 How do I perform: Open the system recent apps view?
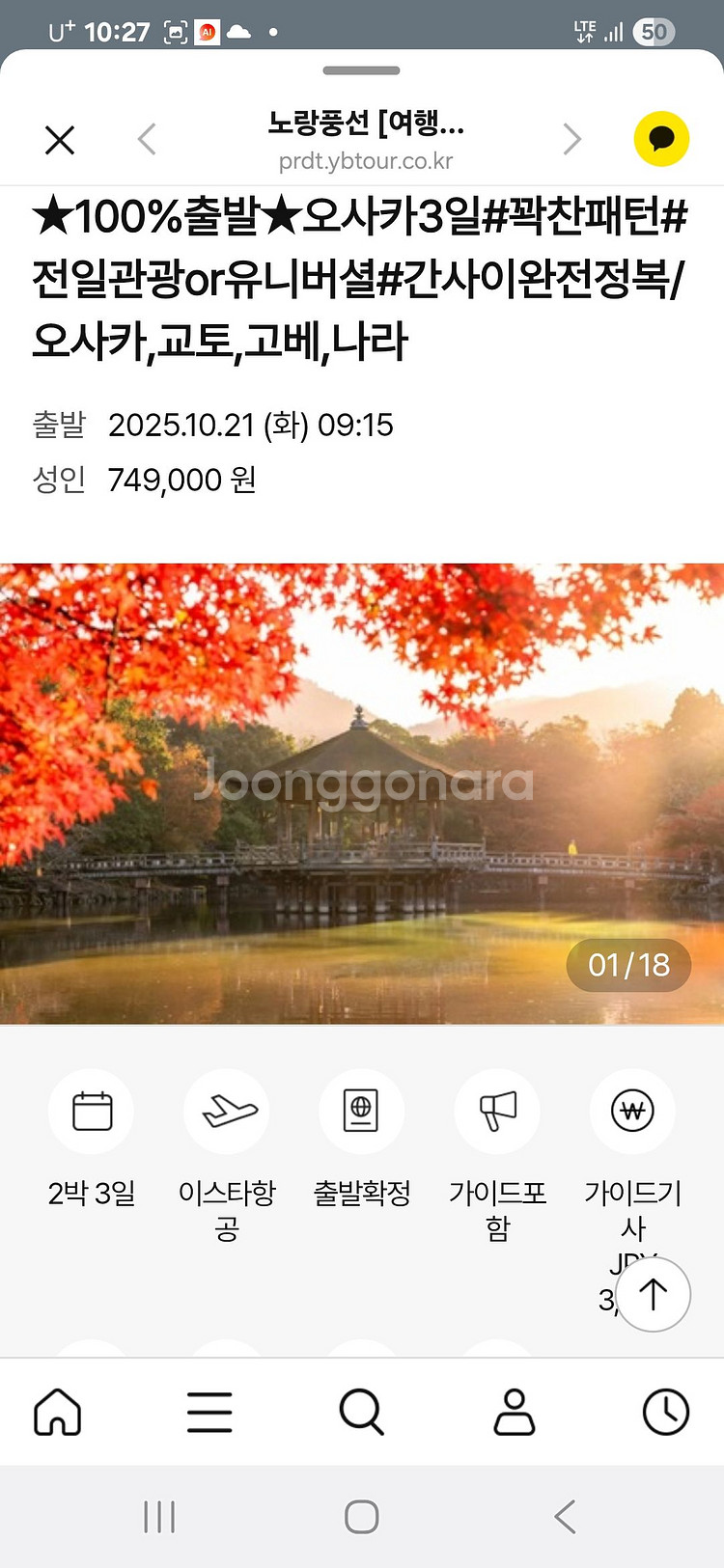coord(159,1517)
